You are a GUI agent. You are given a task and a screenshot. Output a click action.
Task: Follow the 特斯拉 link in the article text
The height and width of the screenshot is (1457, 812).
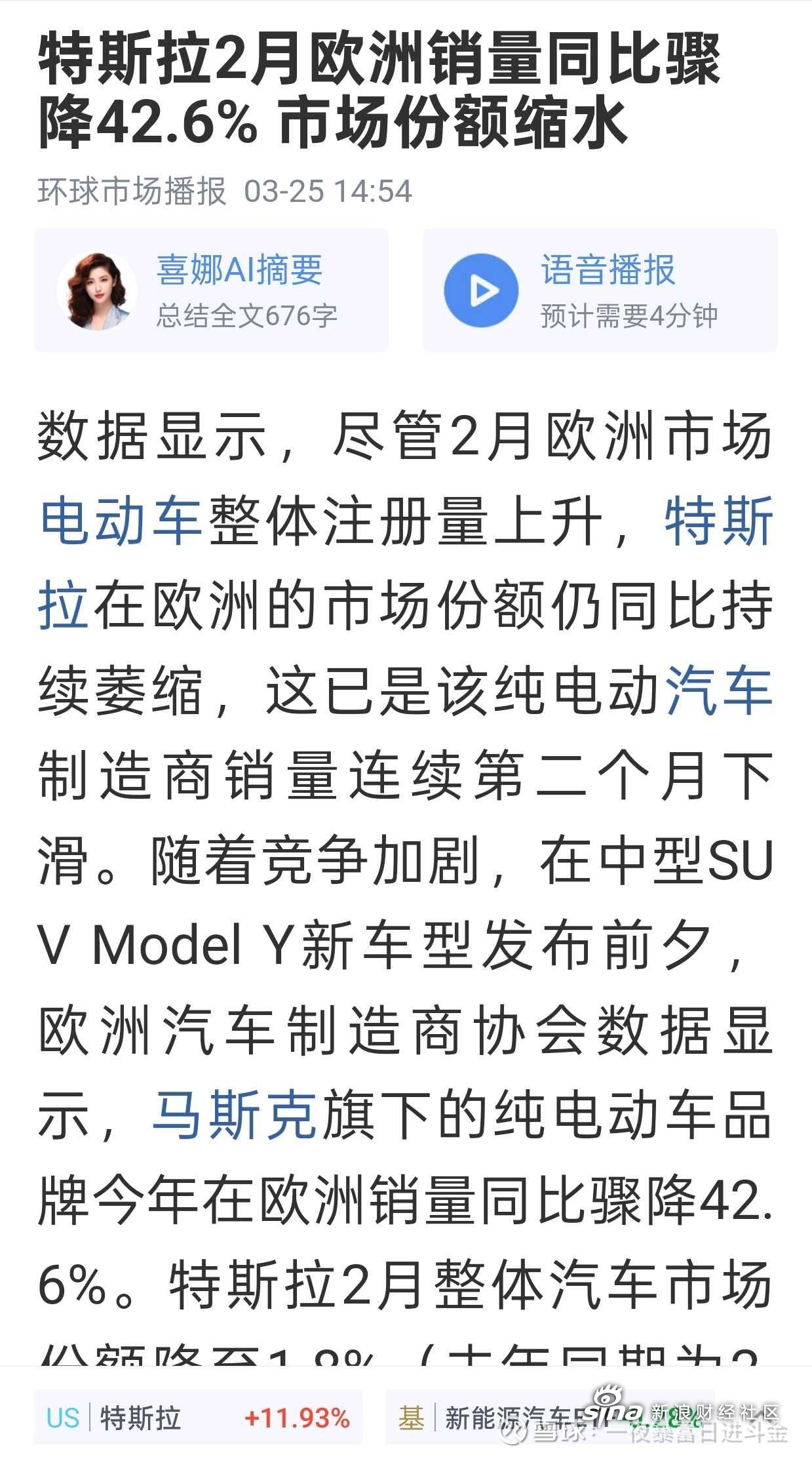tap(718, 521)
